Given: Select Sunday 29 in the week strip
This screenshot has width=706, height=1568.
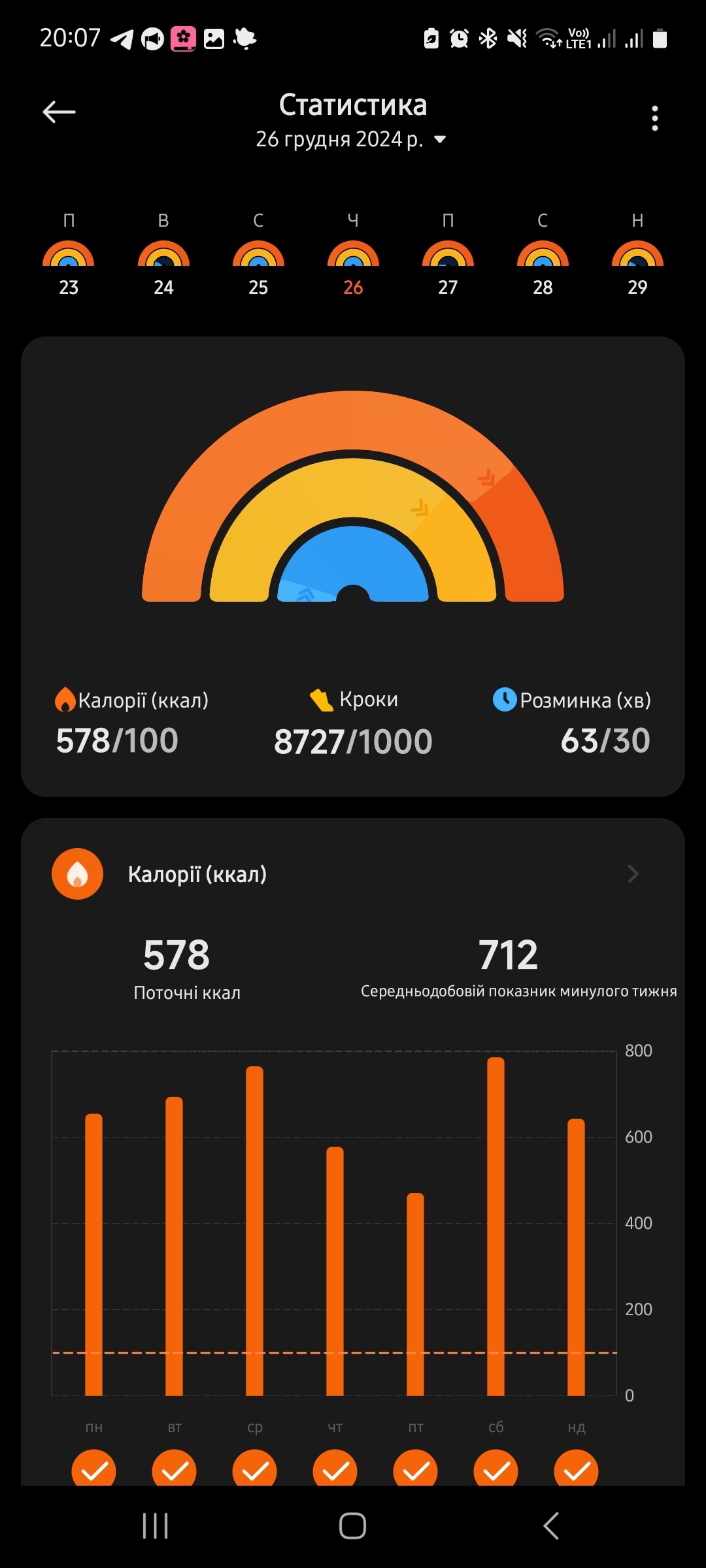Looking at the screenshot, I should [637, 255].
